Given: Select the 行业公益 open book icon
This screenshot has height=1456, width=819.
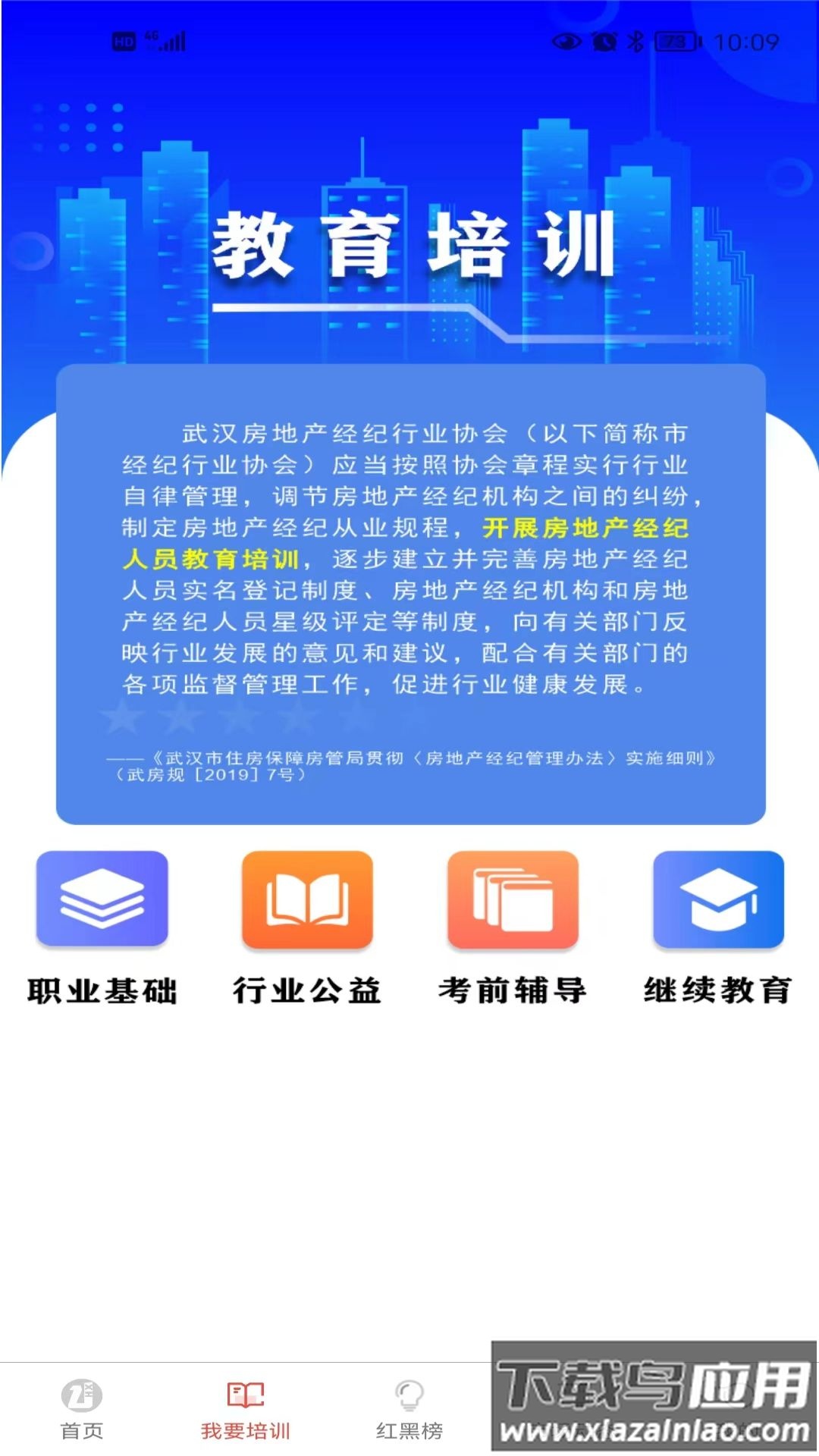Looking at the screenshot, I should coord(307,899).
